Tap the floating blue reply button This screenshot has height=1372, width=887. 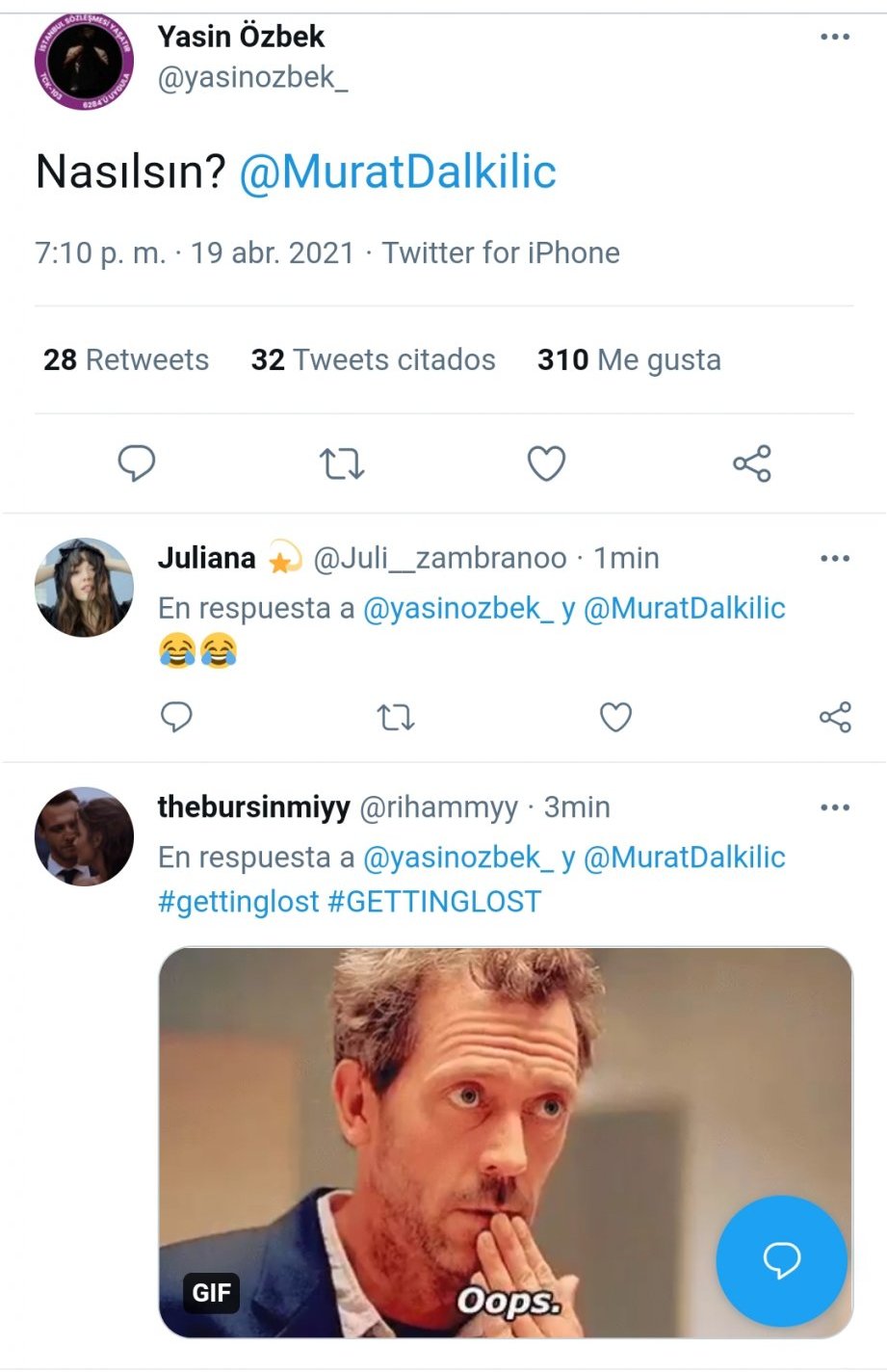[781, 1260]
